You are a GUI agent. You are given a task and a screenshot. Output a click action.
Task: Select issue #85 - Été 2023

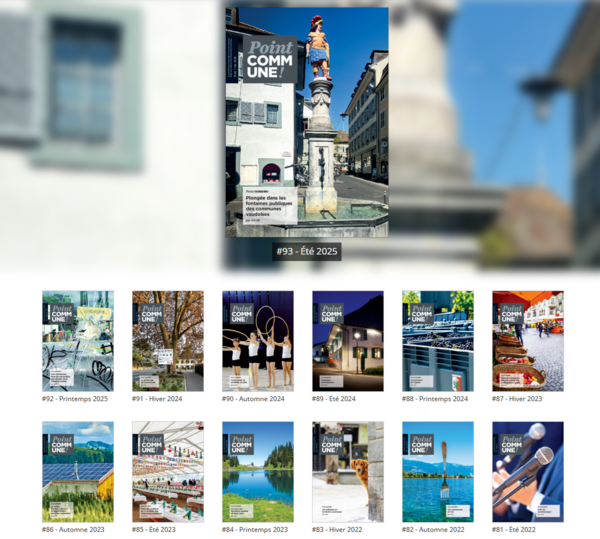(168, 471)
